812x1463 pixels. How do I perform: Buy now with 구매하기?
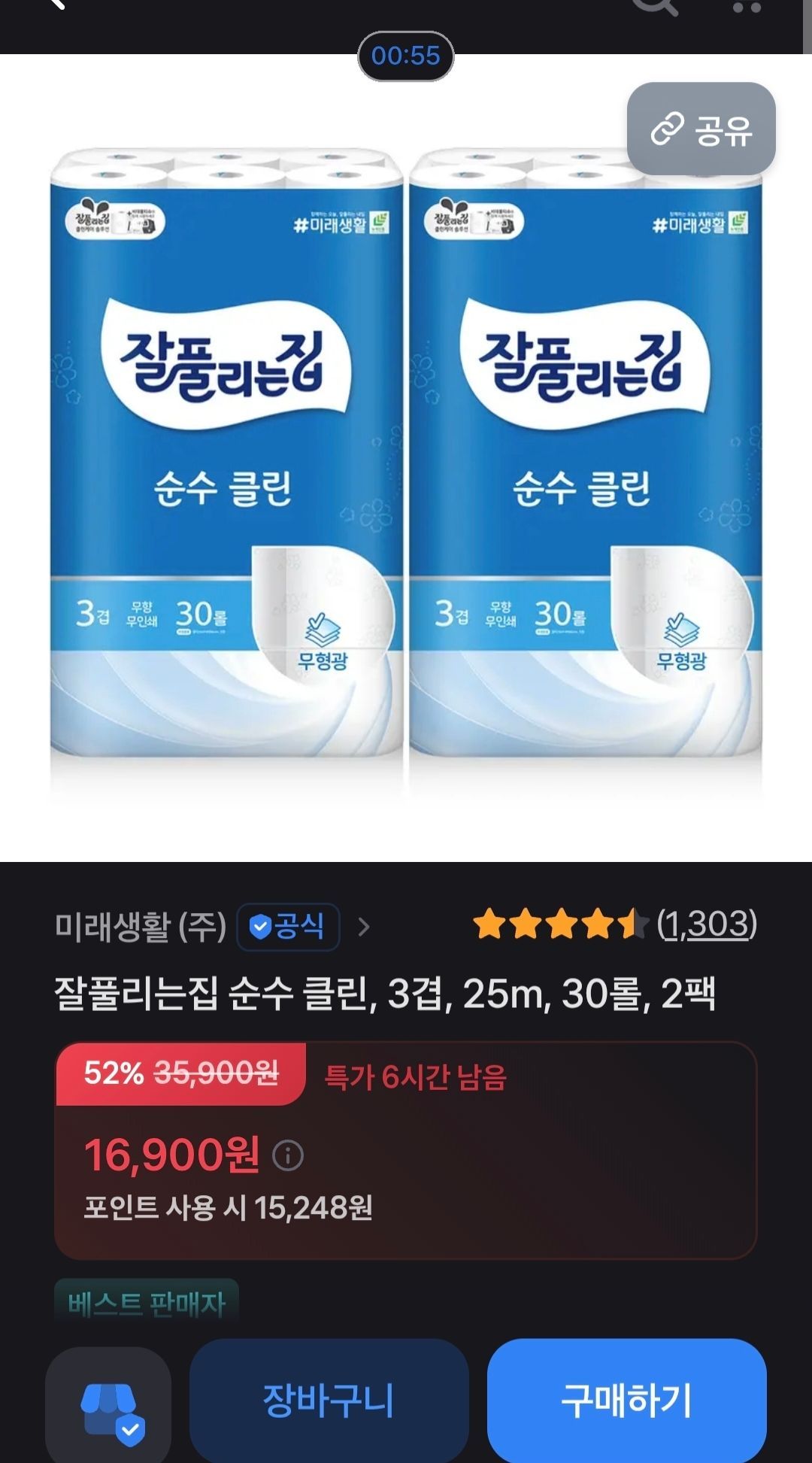click(626, 1401)
